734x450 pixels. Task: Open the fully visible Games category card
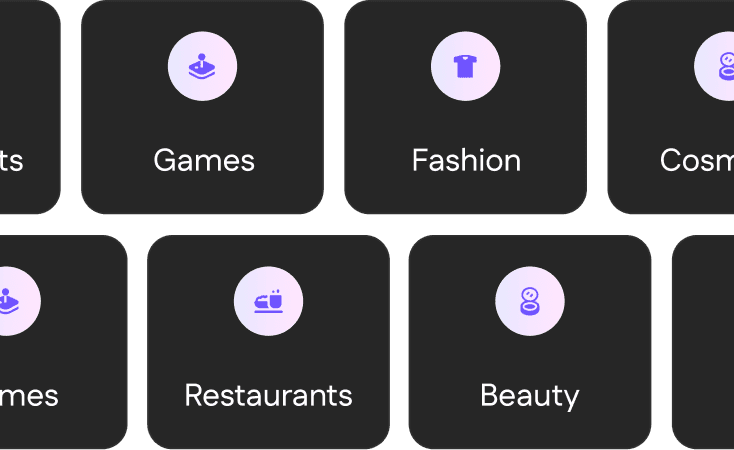click(203, 108)
